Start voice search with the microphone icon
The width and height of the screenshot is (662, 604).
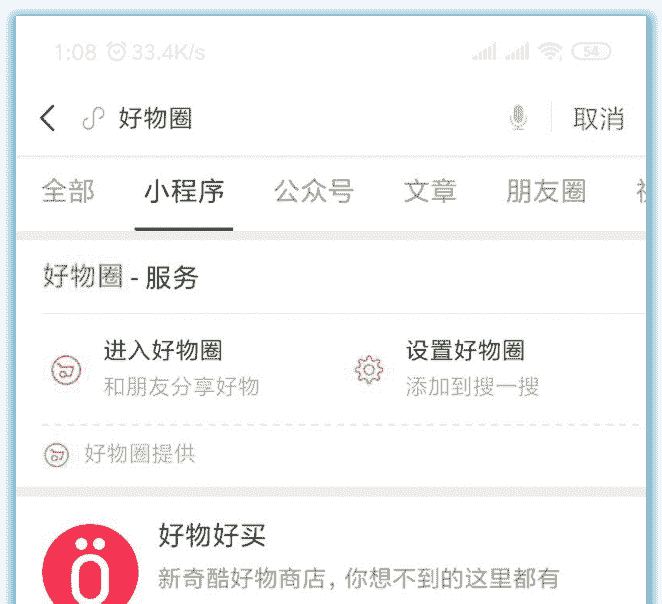click(x=517, y=119)
